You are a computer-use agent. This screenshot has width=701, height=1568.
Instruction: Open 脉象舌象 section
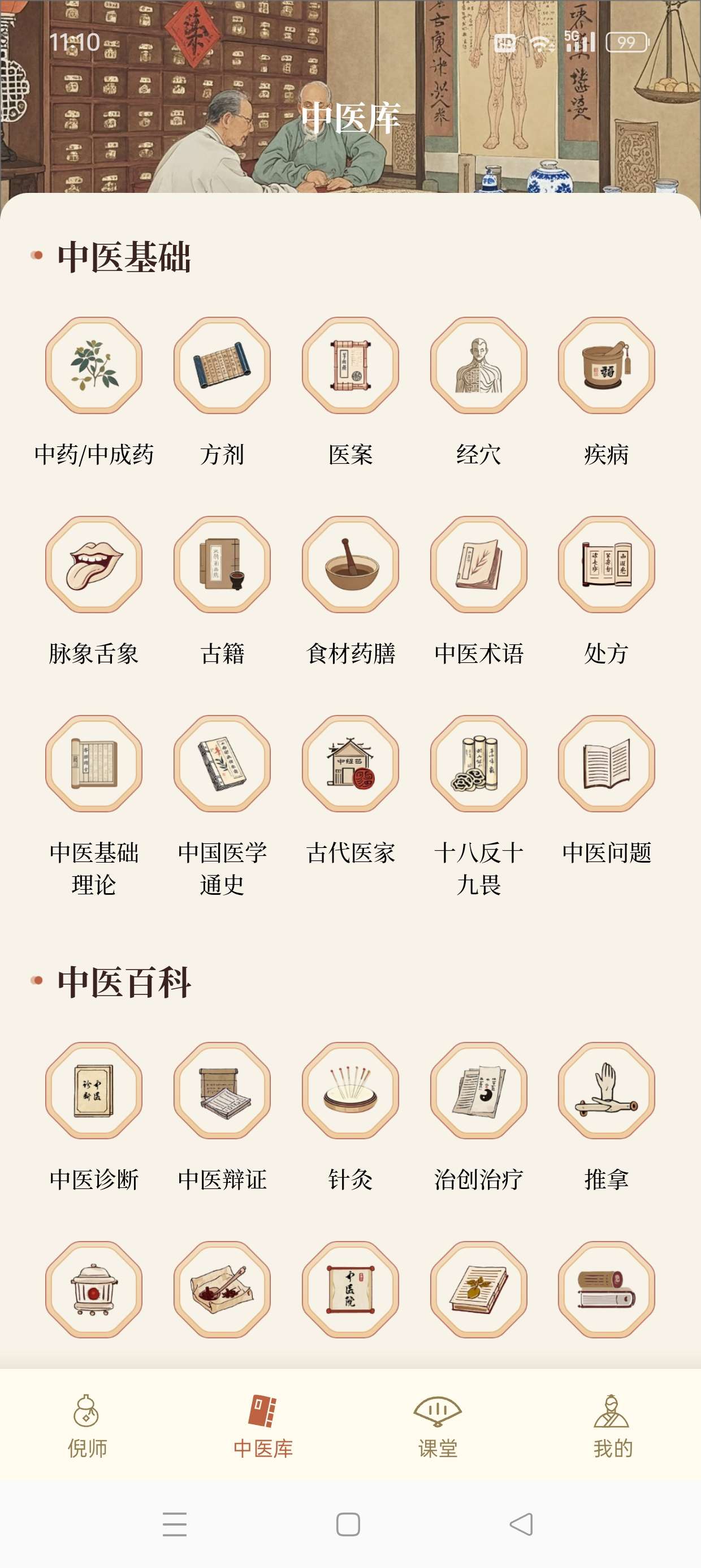tap(94, 565)
